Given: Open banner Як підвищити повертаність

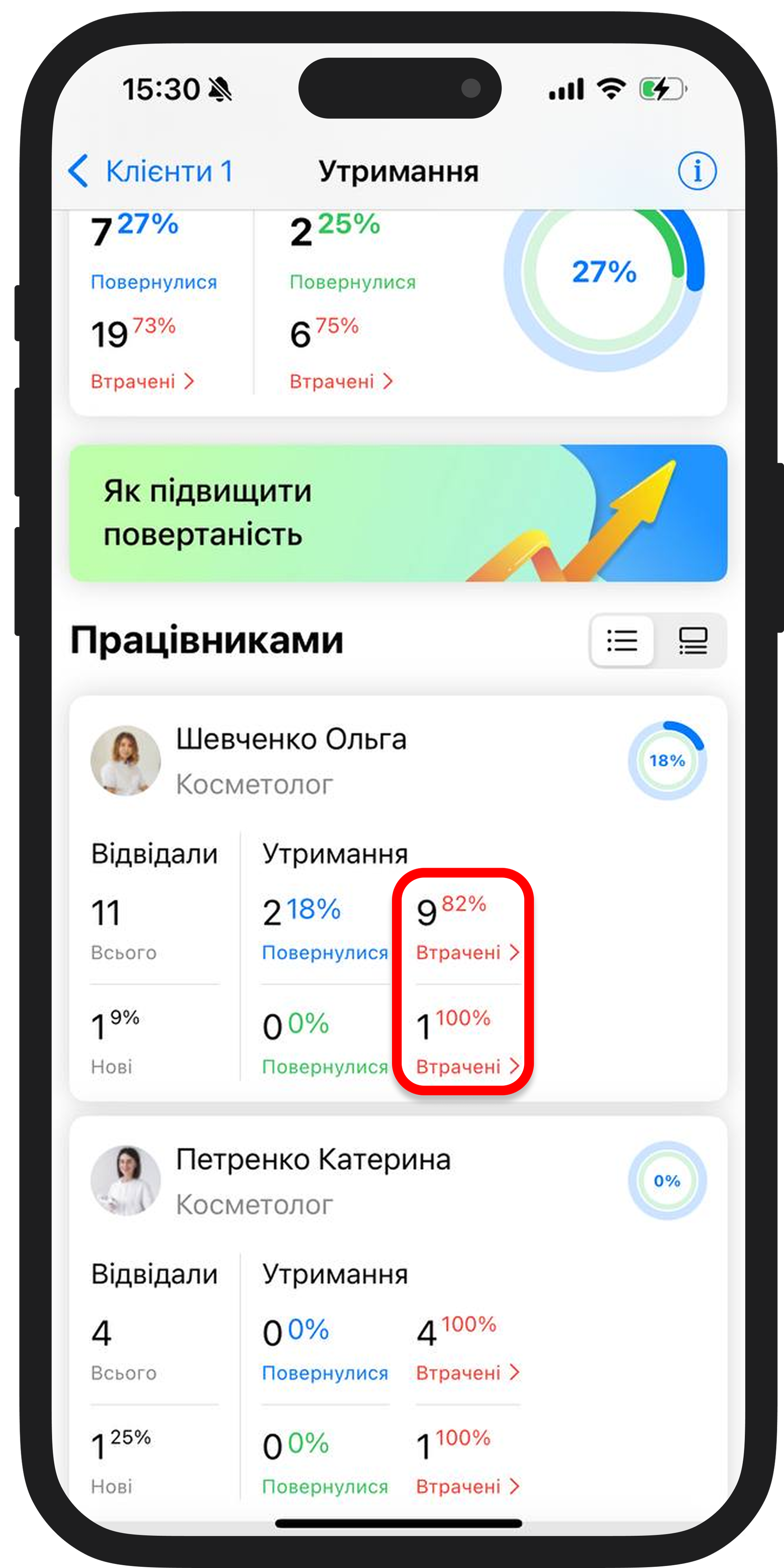Looking at the screenshot, I should click(398, 512).
